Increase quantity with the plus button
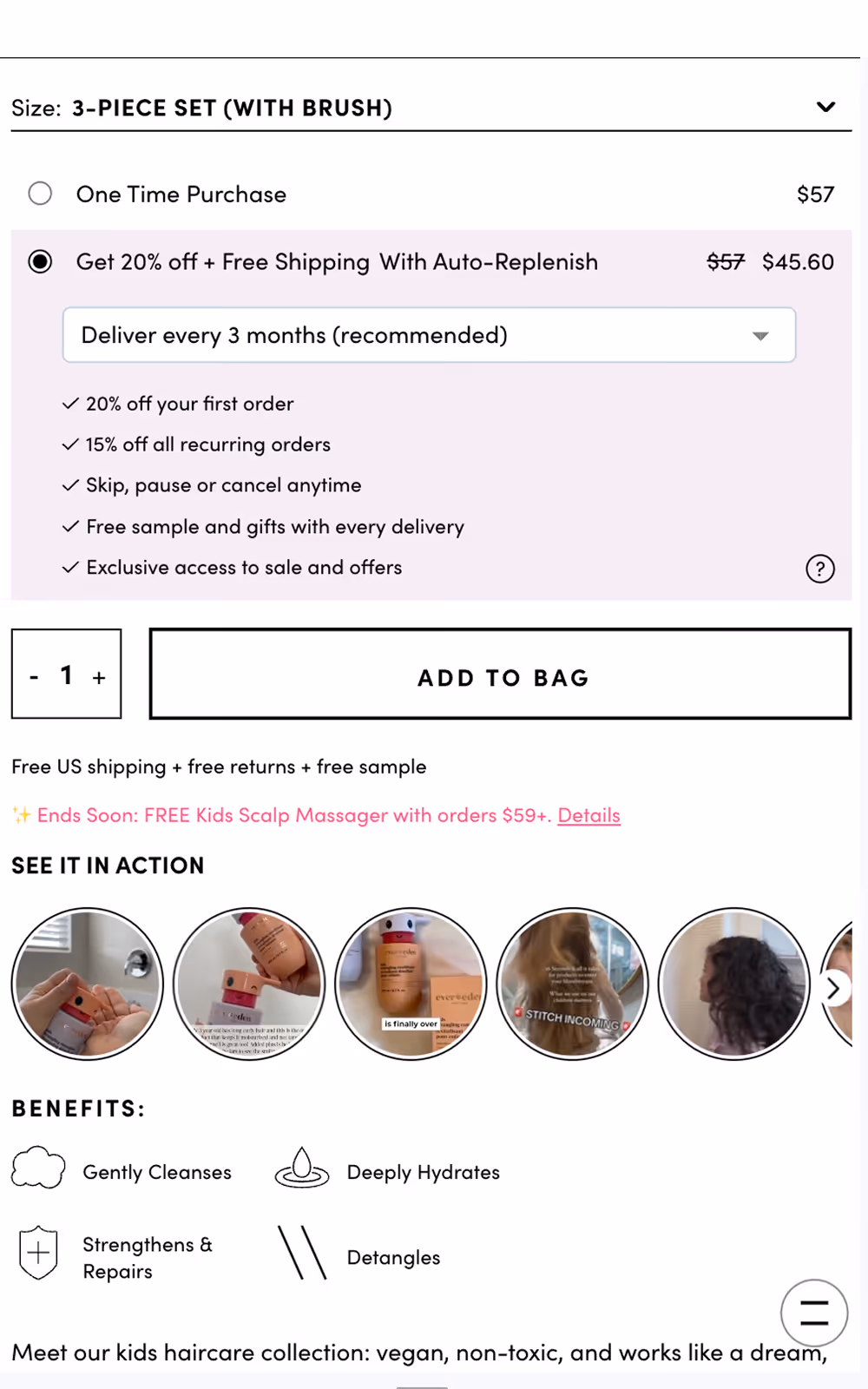This screenshot has width=868, height=1389. 99,677
